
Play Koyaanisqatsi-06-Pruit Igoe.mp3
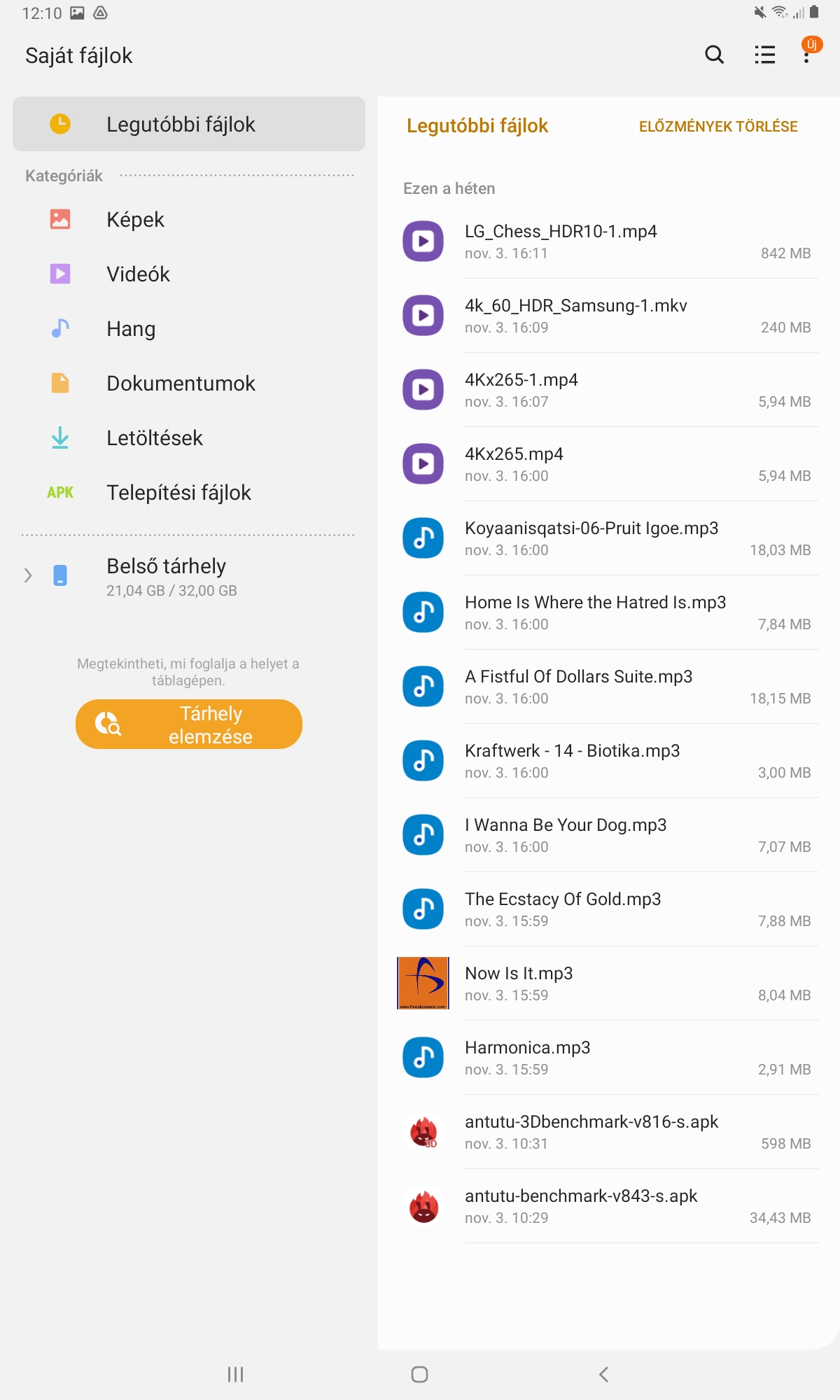click(606, 538)
